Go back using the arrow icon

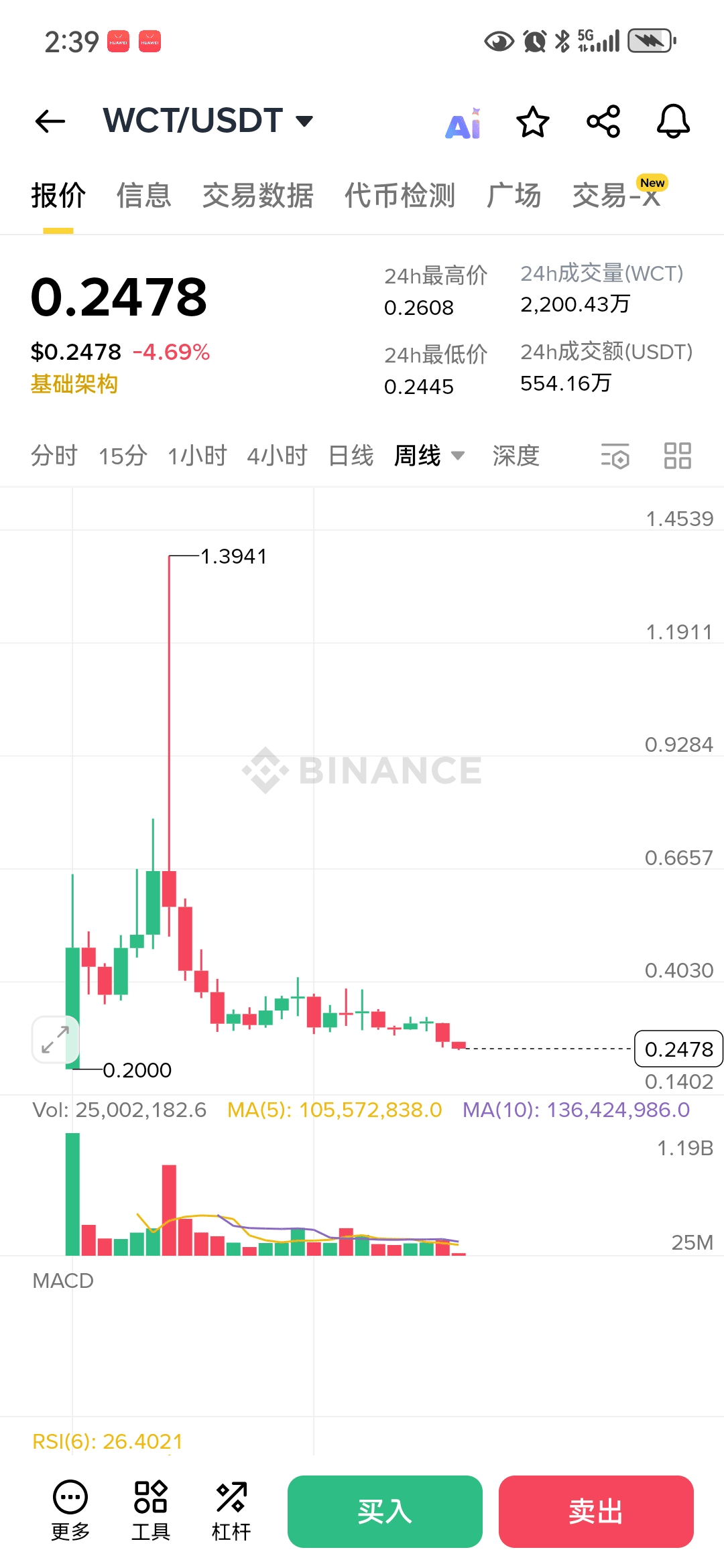[50, 121]
